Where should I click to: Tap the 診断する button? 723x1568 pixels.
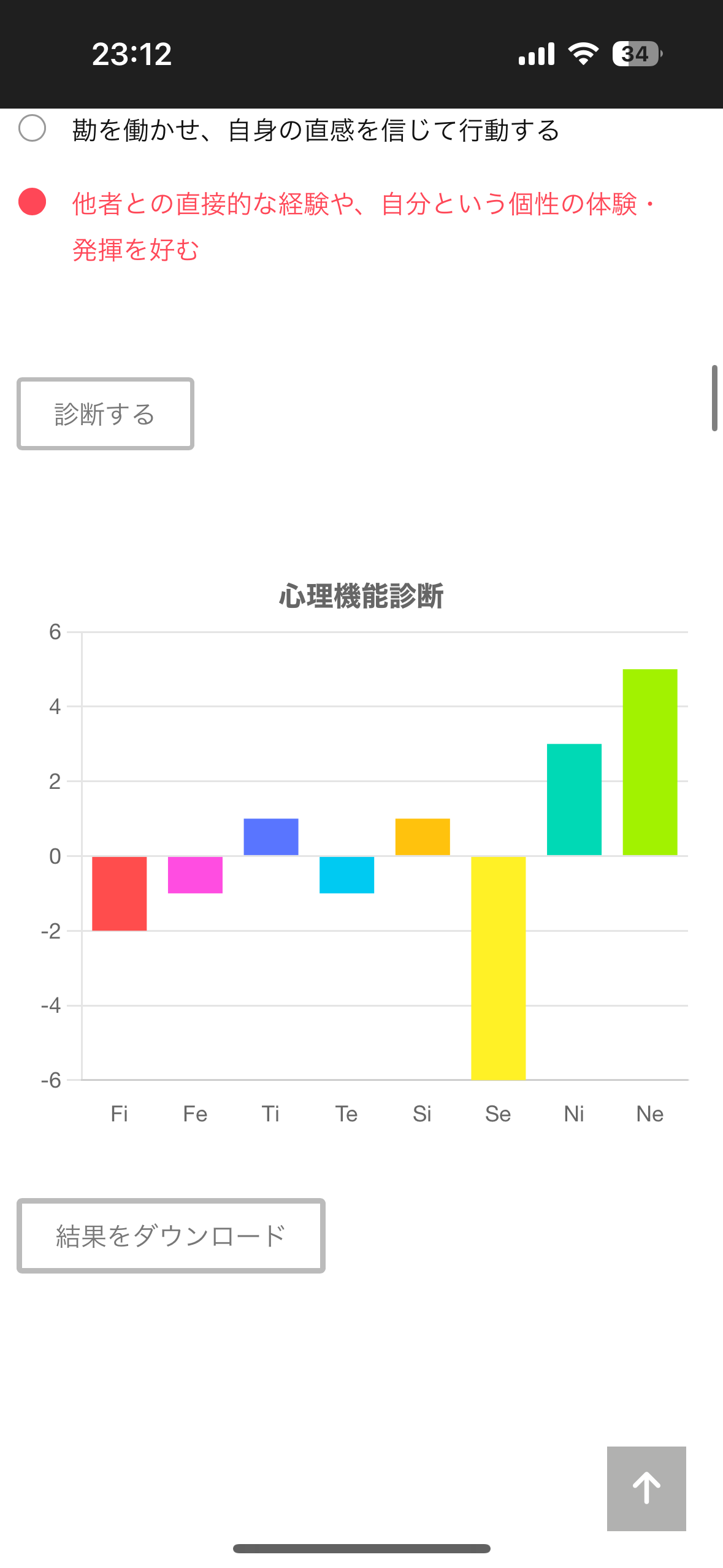pyautogui.click(x=105, y=414)
